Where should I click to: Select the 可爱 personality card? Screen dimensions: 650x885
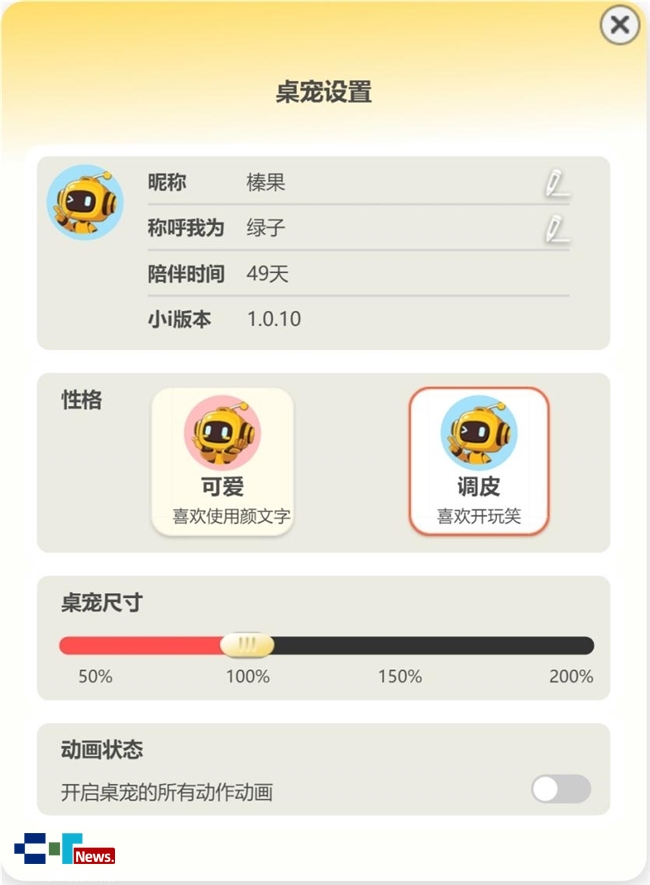[222, 461]
